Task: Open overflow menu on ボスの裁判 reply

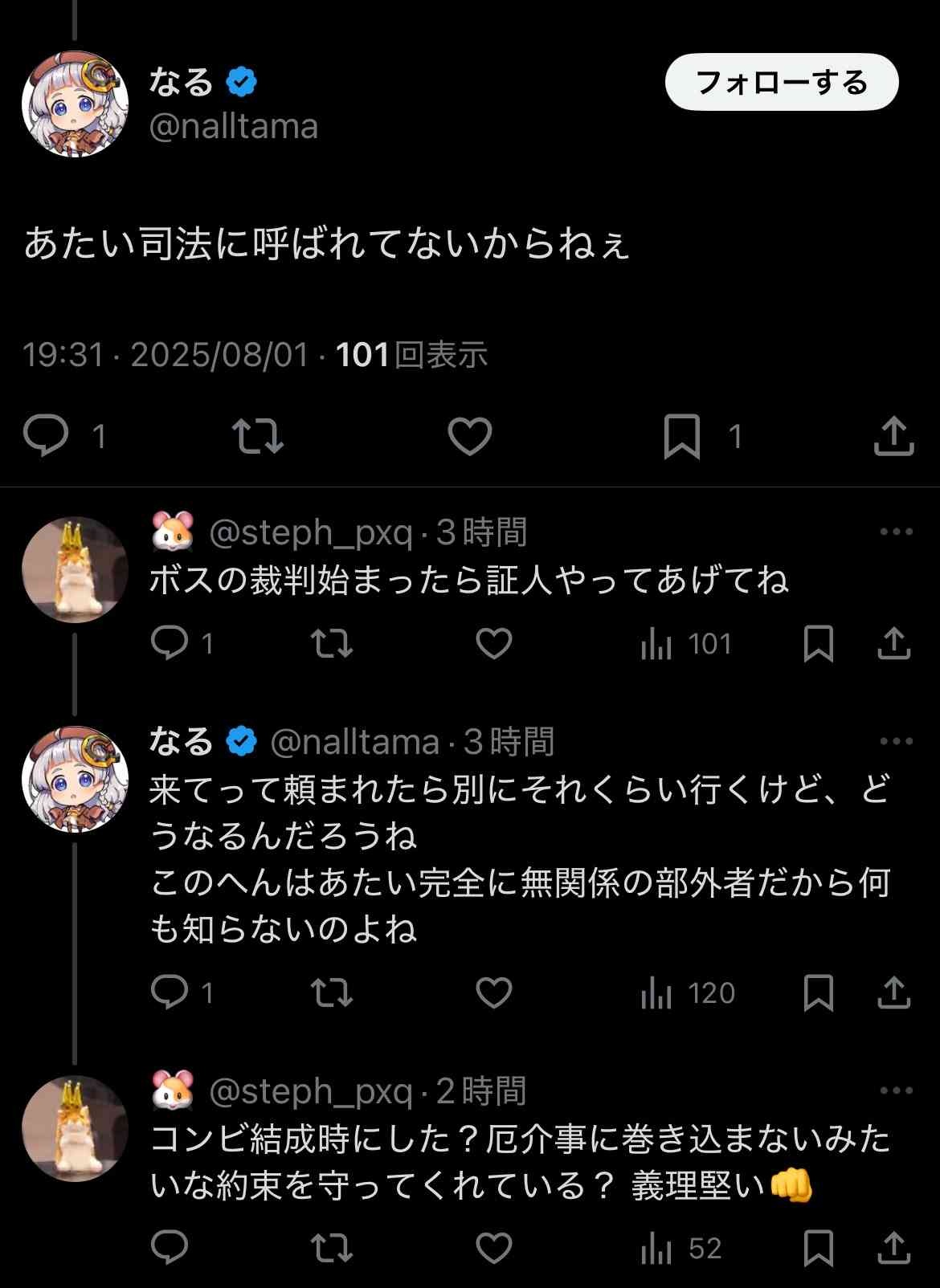Action: coord(896,532)
